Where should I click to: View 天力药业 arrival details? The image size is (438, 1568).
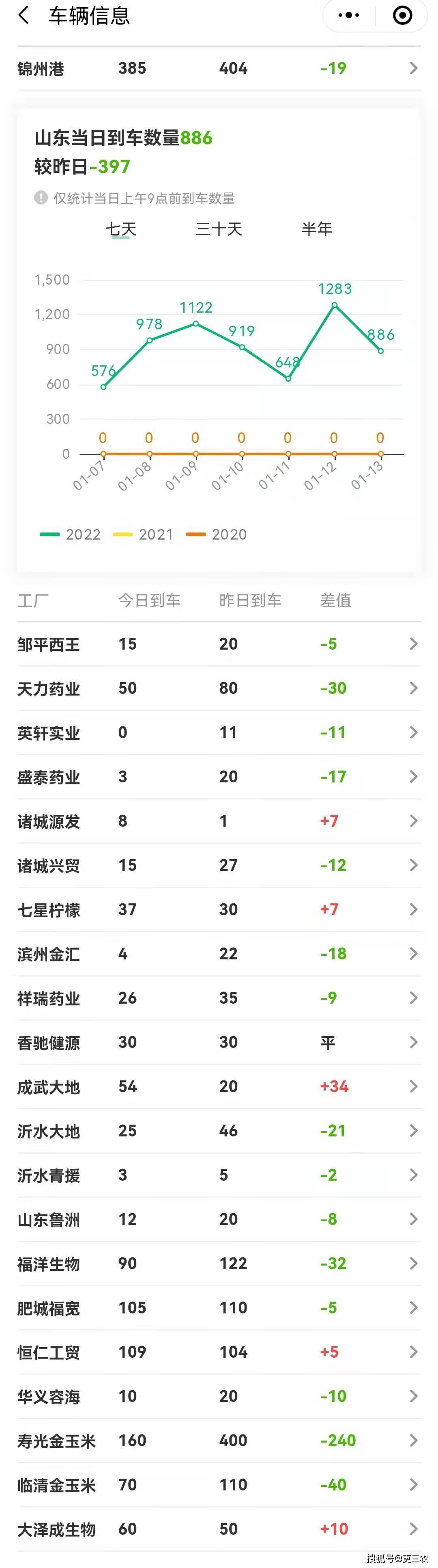point(219,689)
